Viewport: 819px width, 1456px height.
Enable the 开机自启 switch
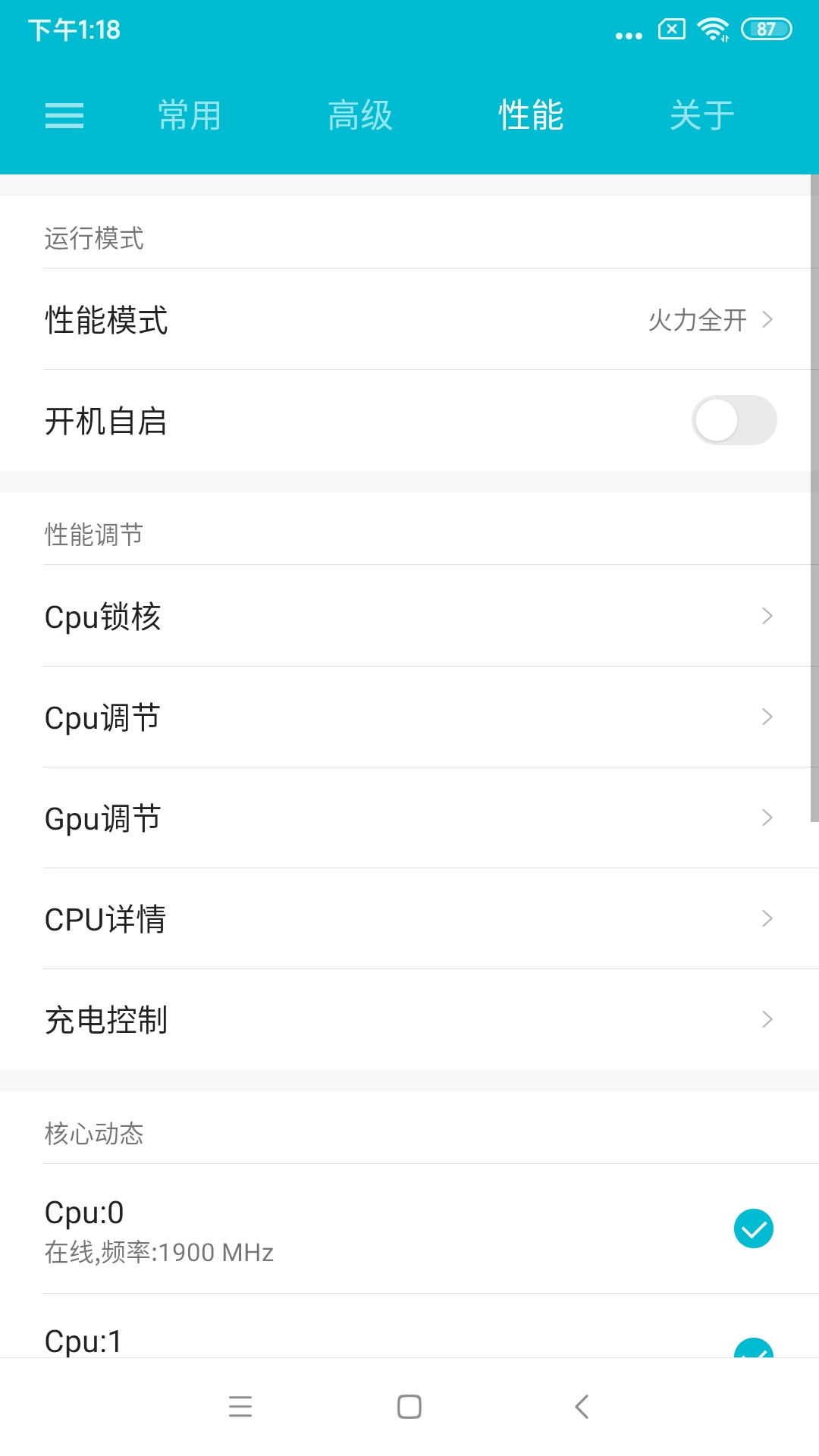tap(733, 420)
